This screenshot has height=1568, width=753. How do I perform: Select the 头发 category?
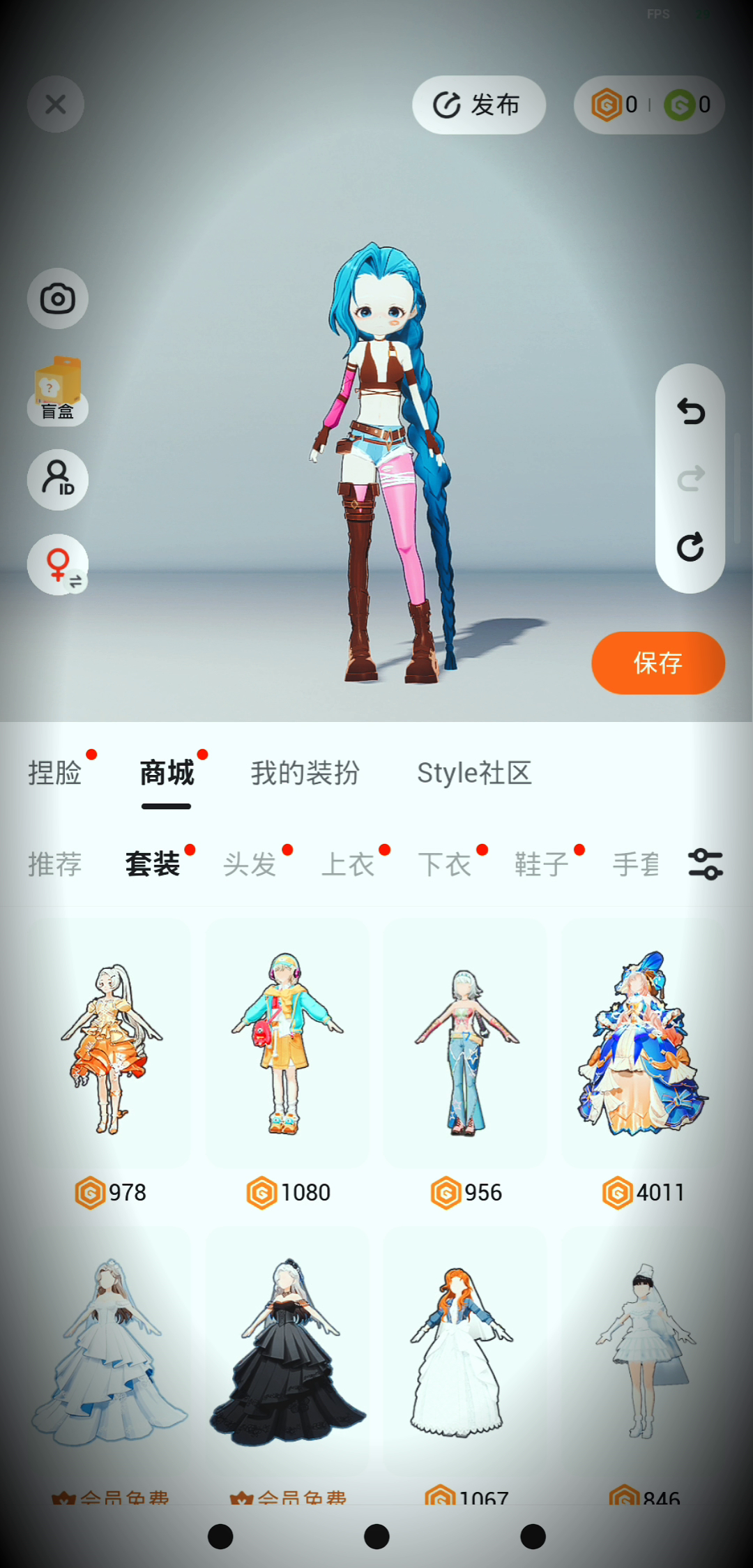click(x=250, y=864)
